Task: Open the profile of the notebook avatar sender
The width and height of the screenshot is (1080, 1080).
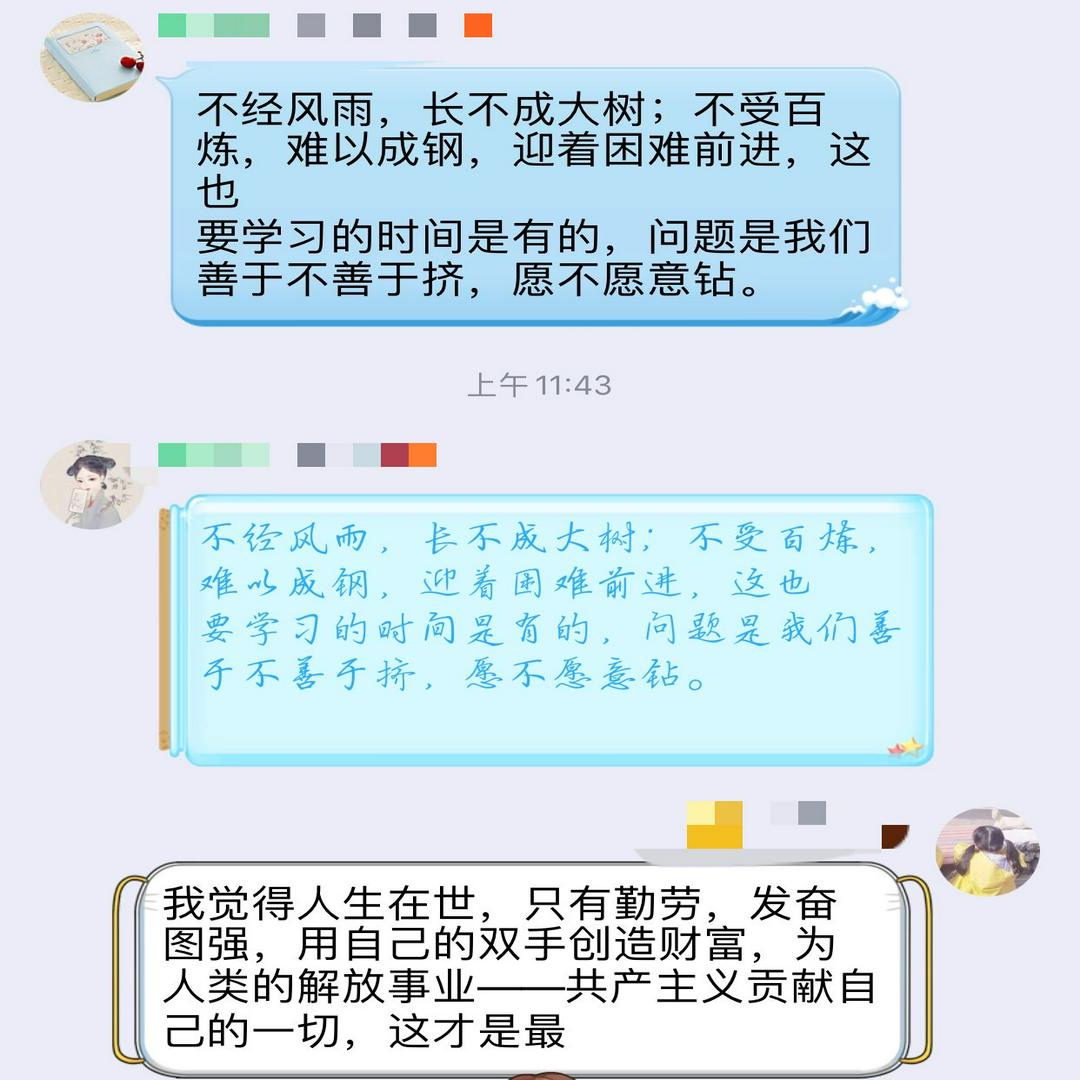Action: tap(91, 58)
